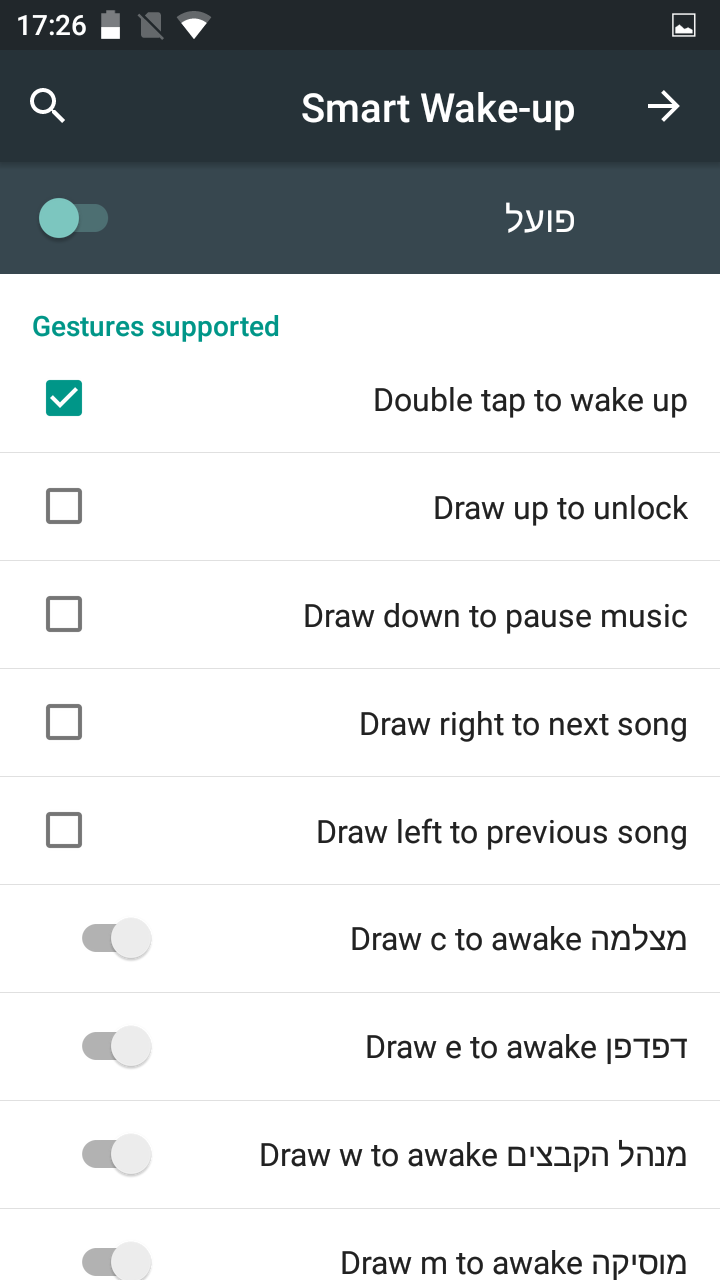Image resolution: width=720 pixels, height=1280 pixels.
Task: Enable Draw up to unlock
Action: pos(64,507)
